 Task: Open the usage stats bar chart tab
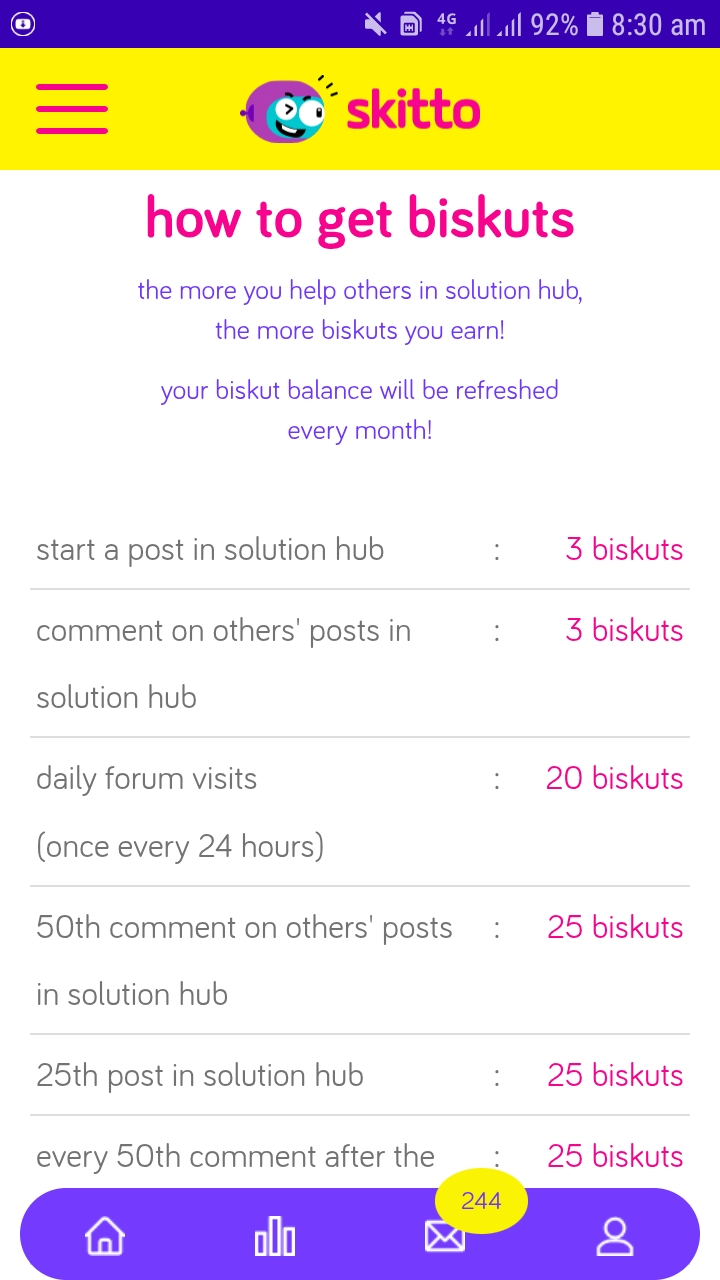tap(275, 1236)
